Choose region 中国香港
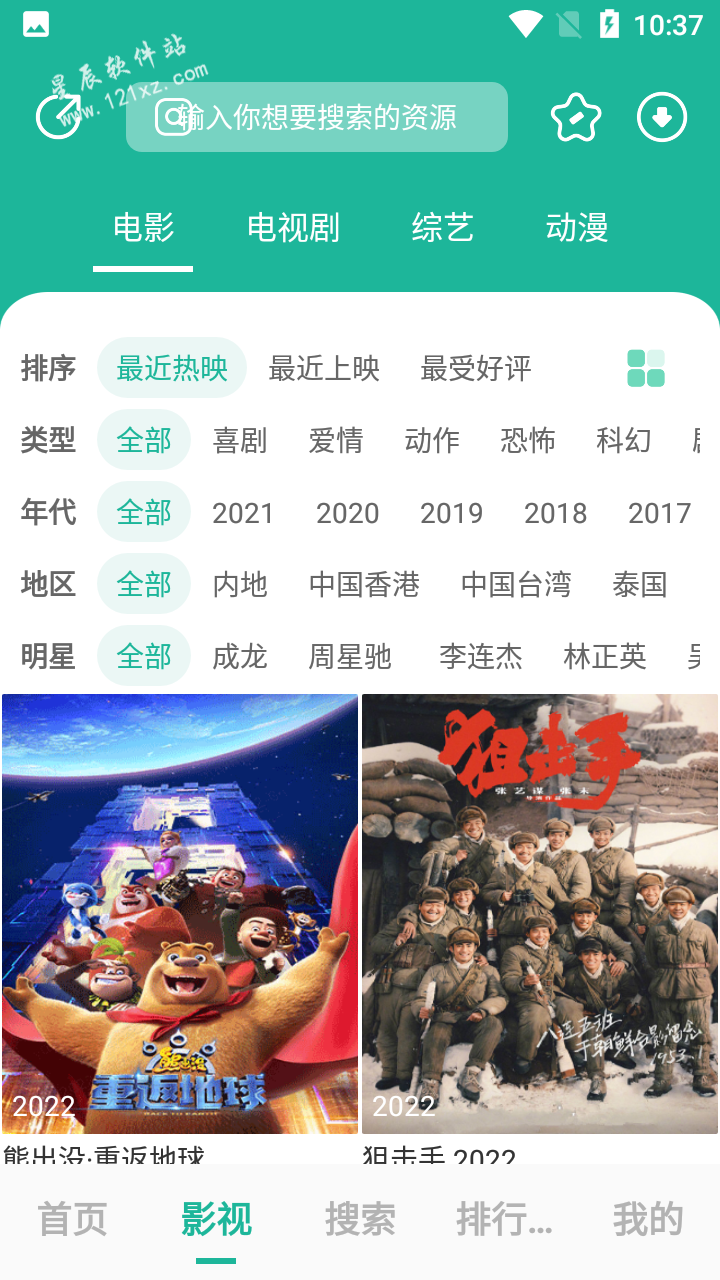The image size is (720, 1280). 364,585
